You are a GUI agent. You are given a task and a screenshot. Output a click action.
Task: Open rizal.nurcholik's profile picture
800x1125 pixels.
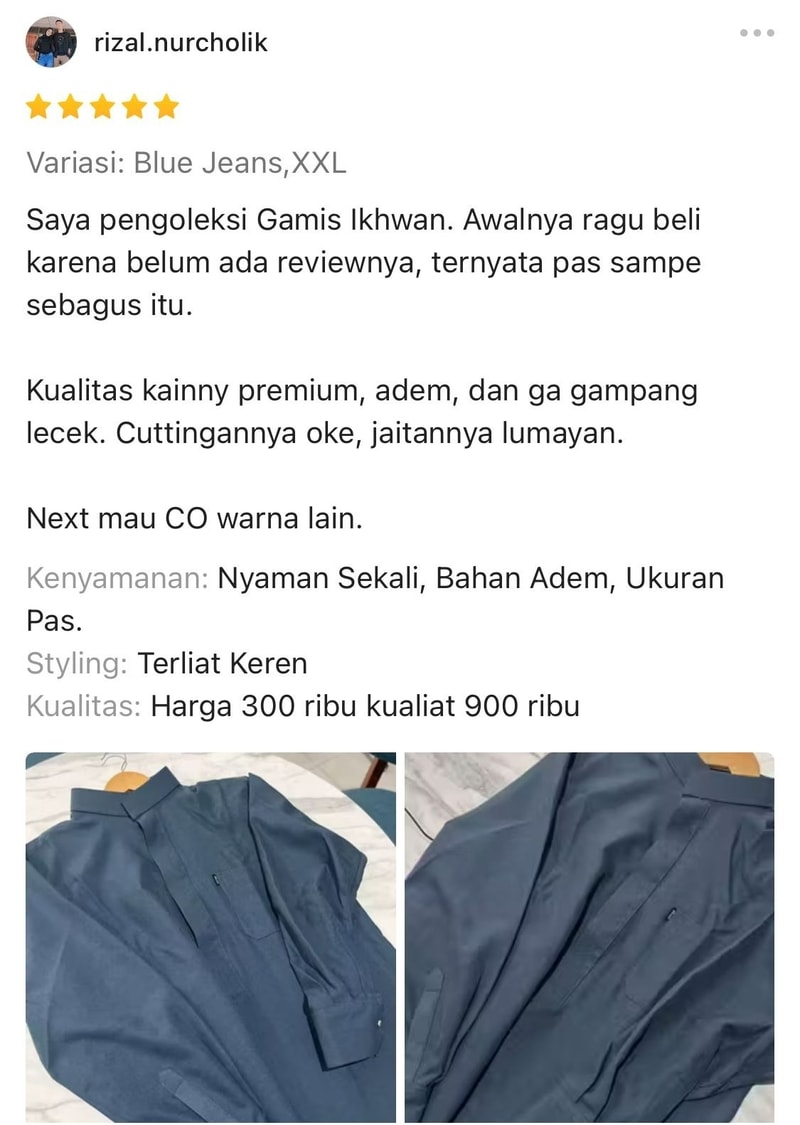point(51,43)
